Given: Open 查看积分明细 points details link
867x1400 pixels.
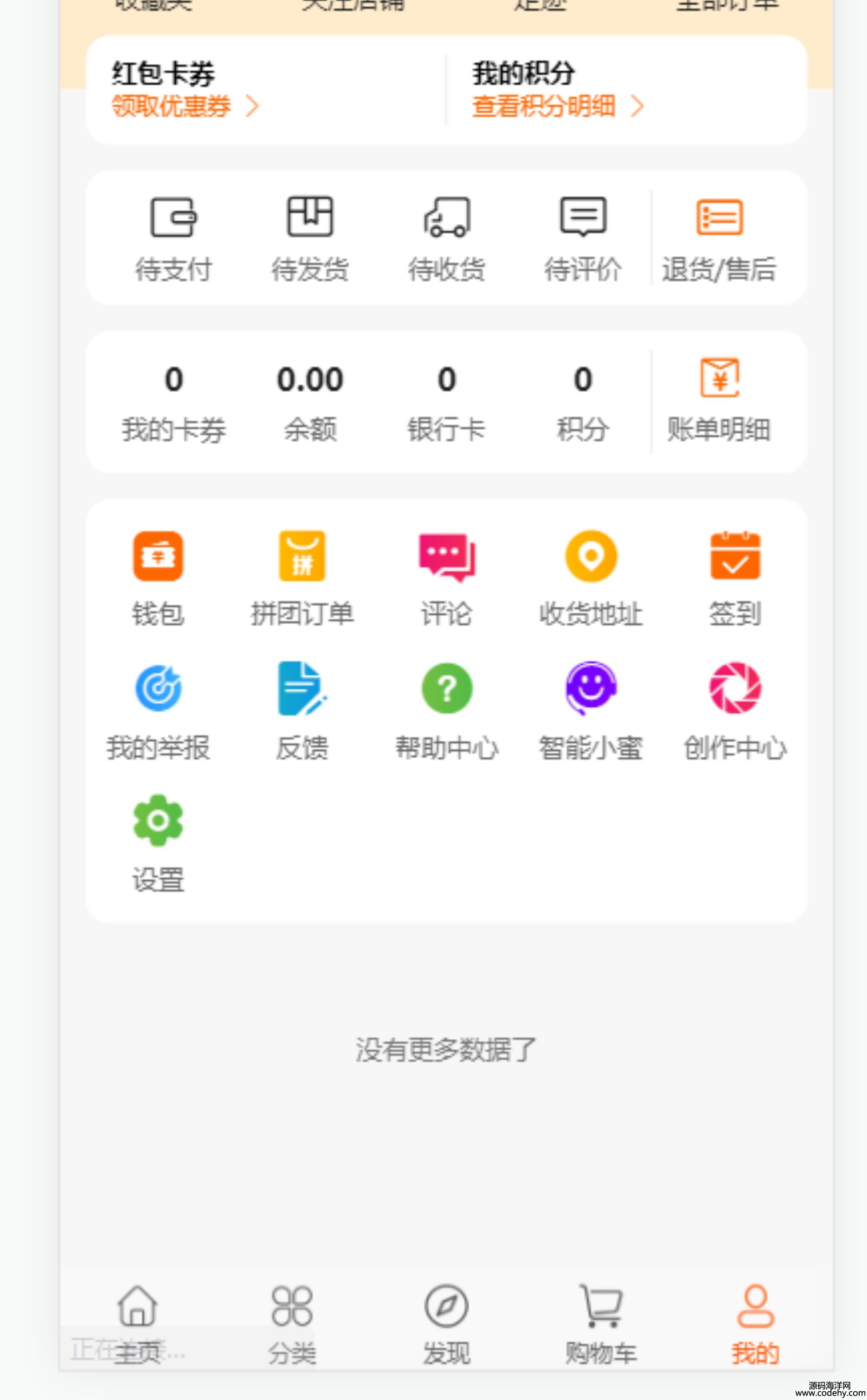Looking at the screenshot, I should [x=558, y=106].
